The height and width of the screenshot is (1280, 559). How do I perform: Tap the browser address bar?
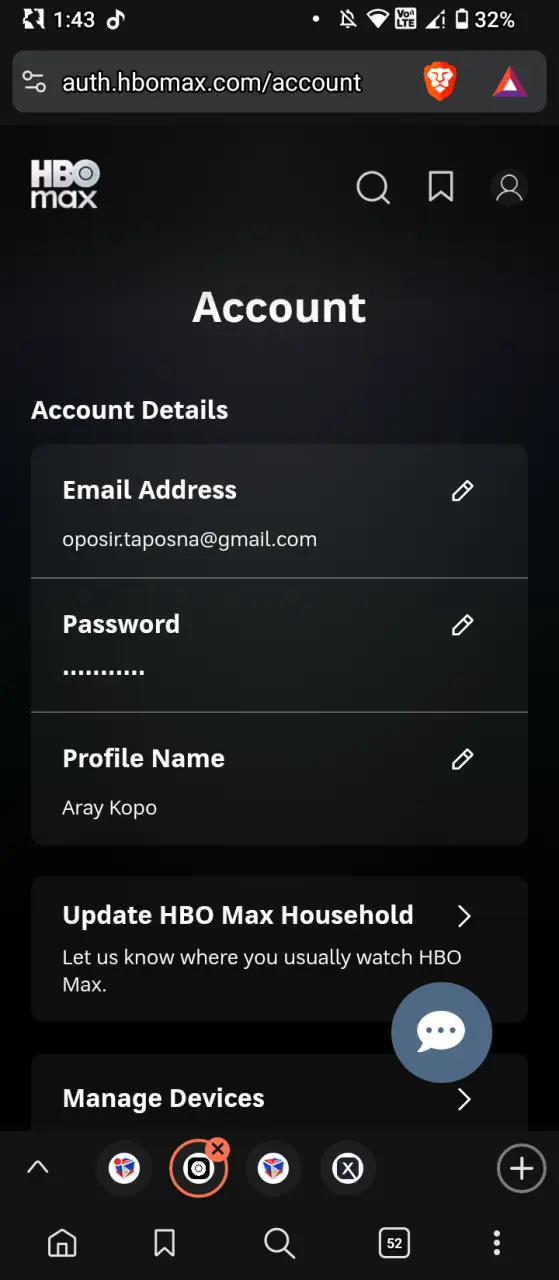pyautogui.click(x=211, y=82)
